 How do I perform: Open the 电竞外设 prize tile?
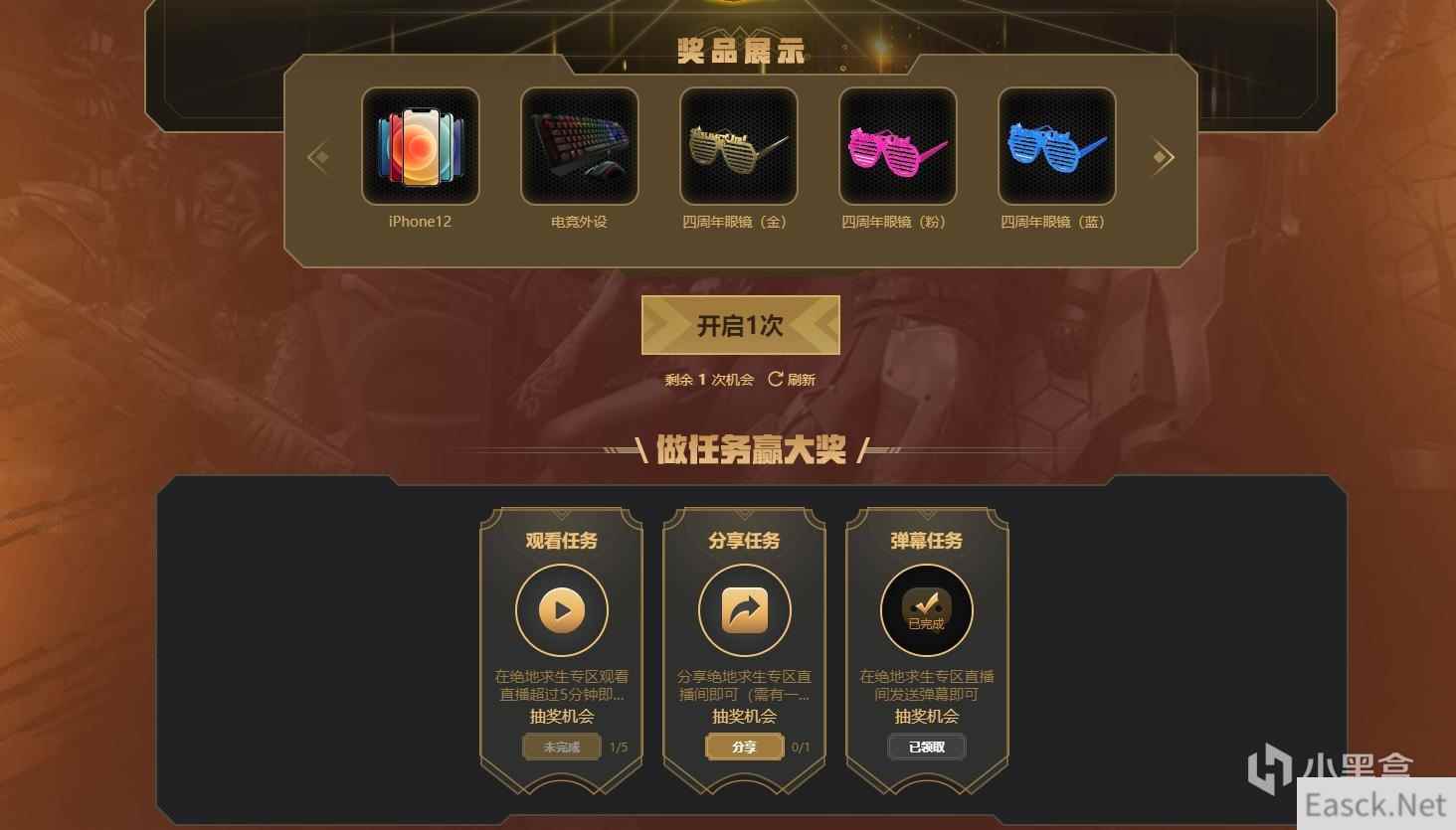click(579, 146)
